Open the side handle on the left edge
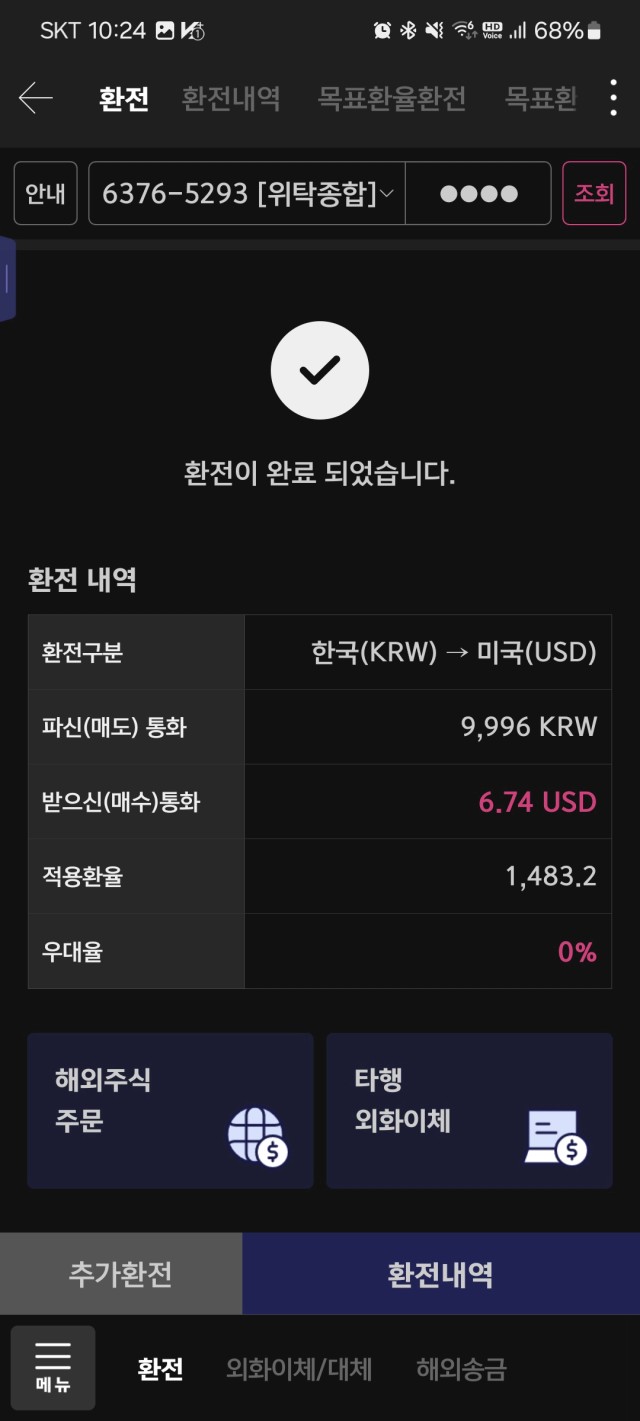Viewport: 640px width, 1421px height. click(x=7, y=279)
